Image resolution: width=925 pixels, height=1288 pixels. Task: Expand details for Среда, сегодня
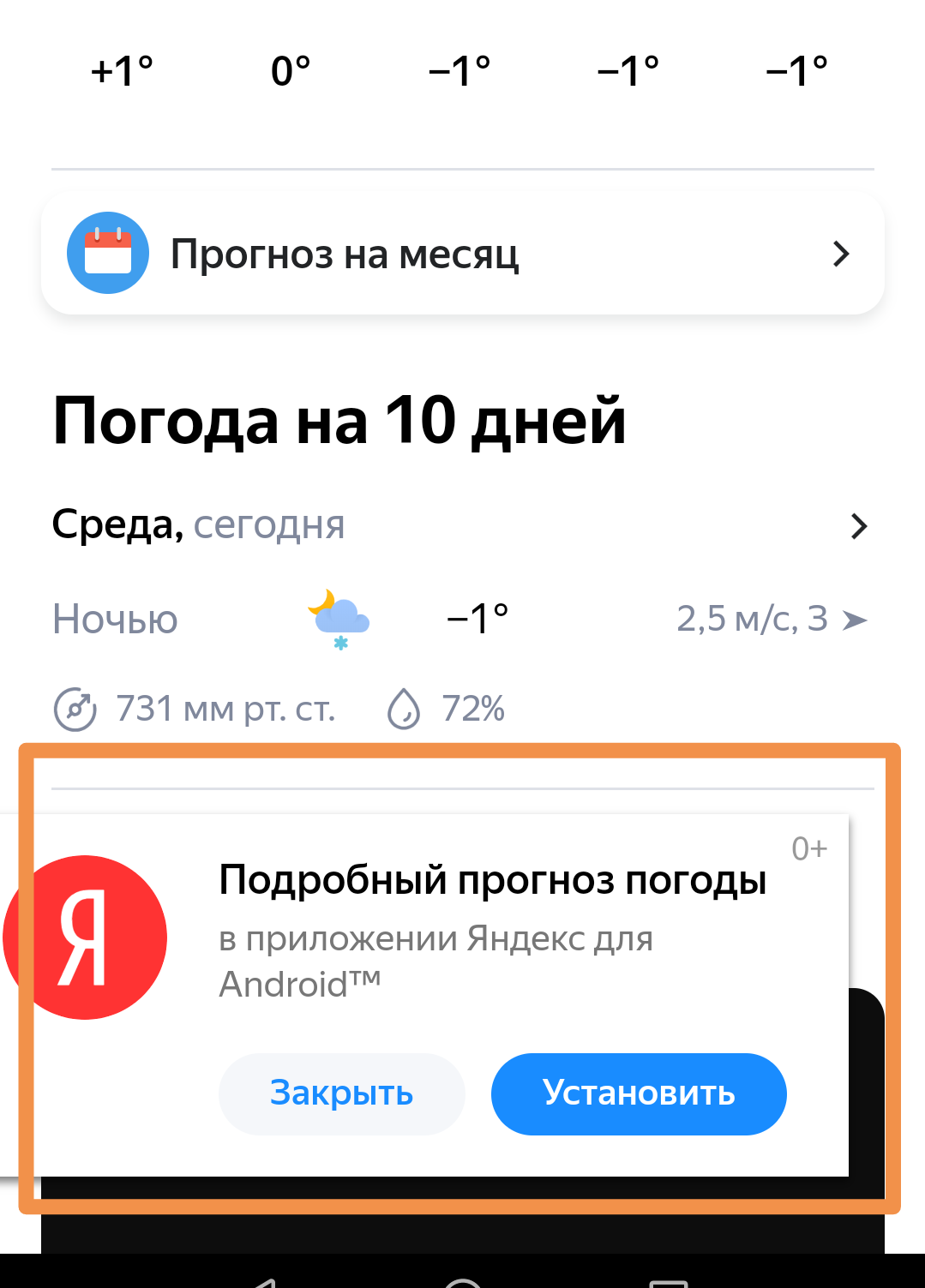(x=858, y=526)
